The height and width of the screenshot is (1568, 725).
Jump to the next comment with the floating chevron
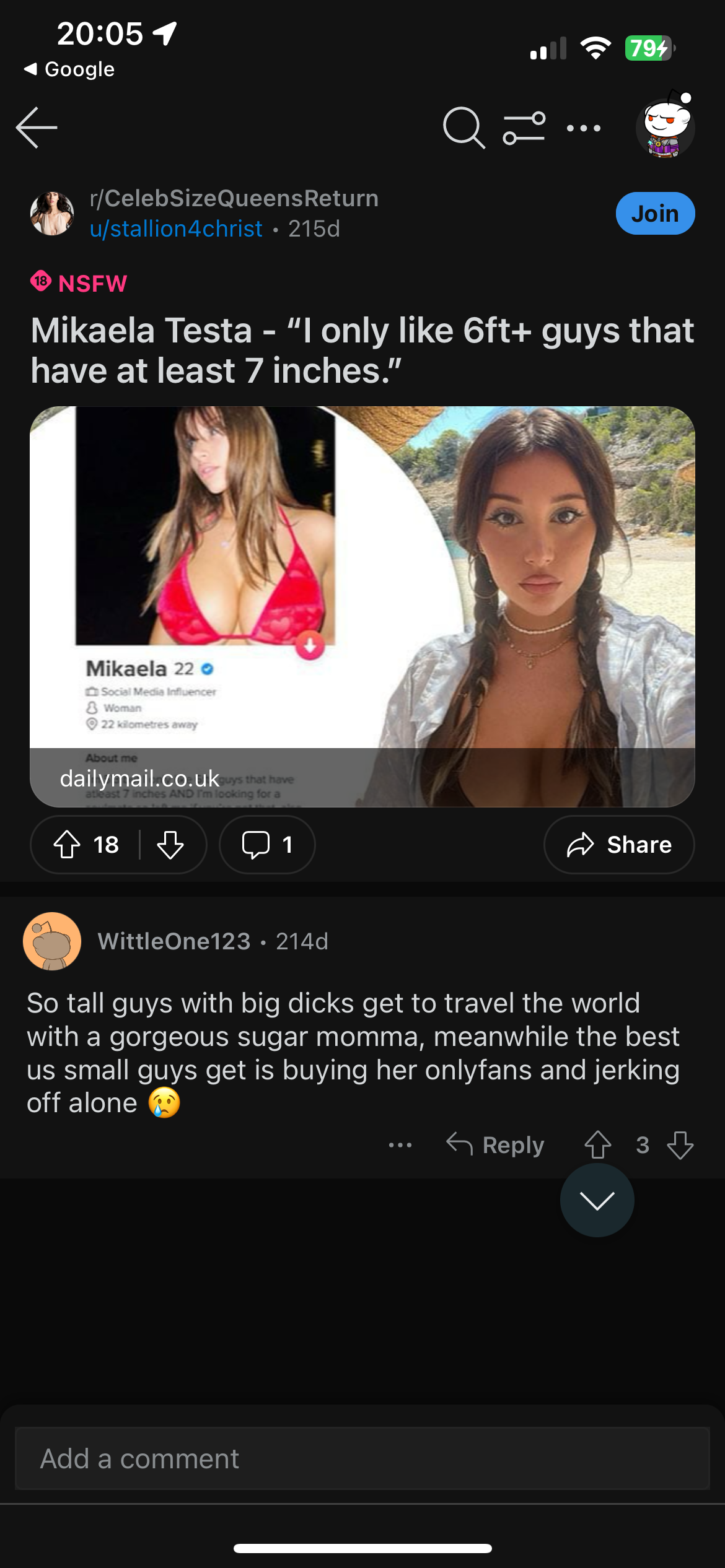point(597,1200)
